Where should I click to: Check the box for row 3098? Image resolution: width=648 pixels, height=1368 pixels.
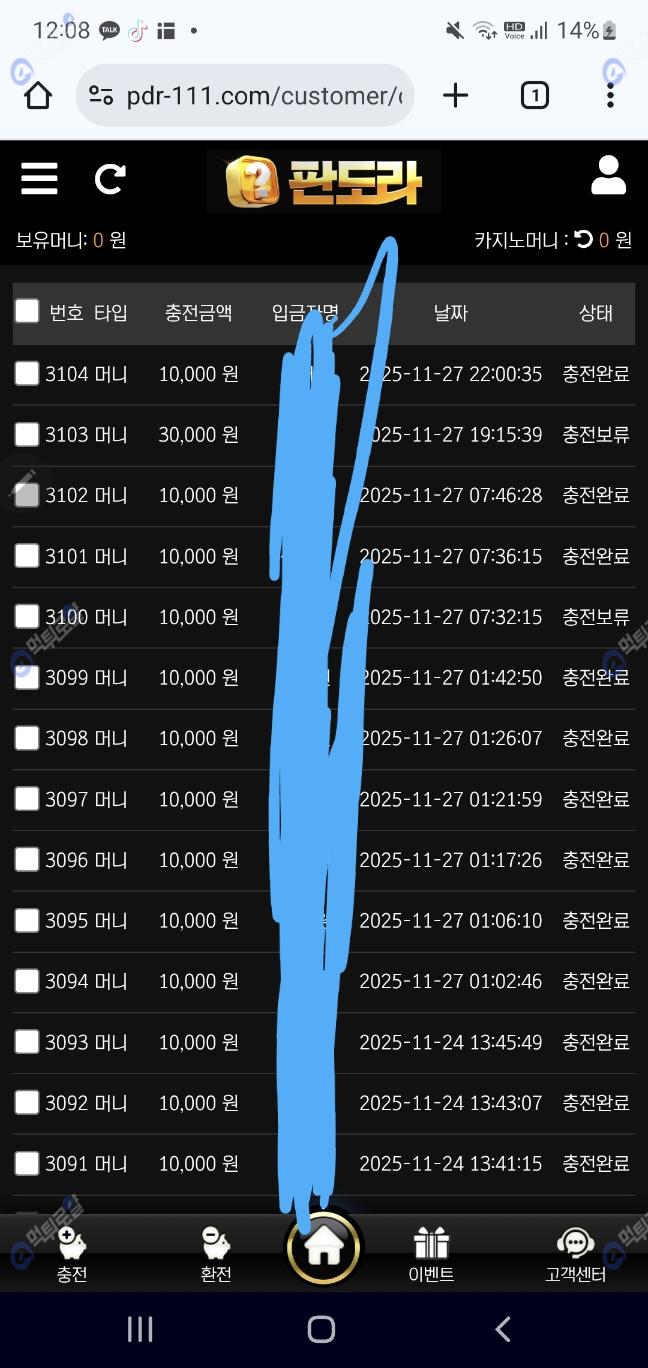click(27, 738)
